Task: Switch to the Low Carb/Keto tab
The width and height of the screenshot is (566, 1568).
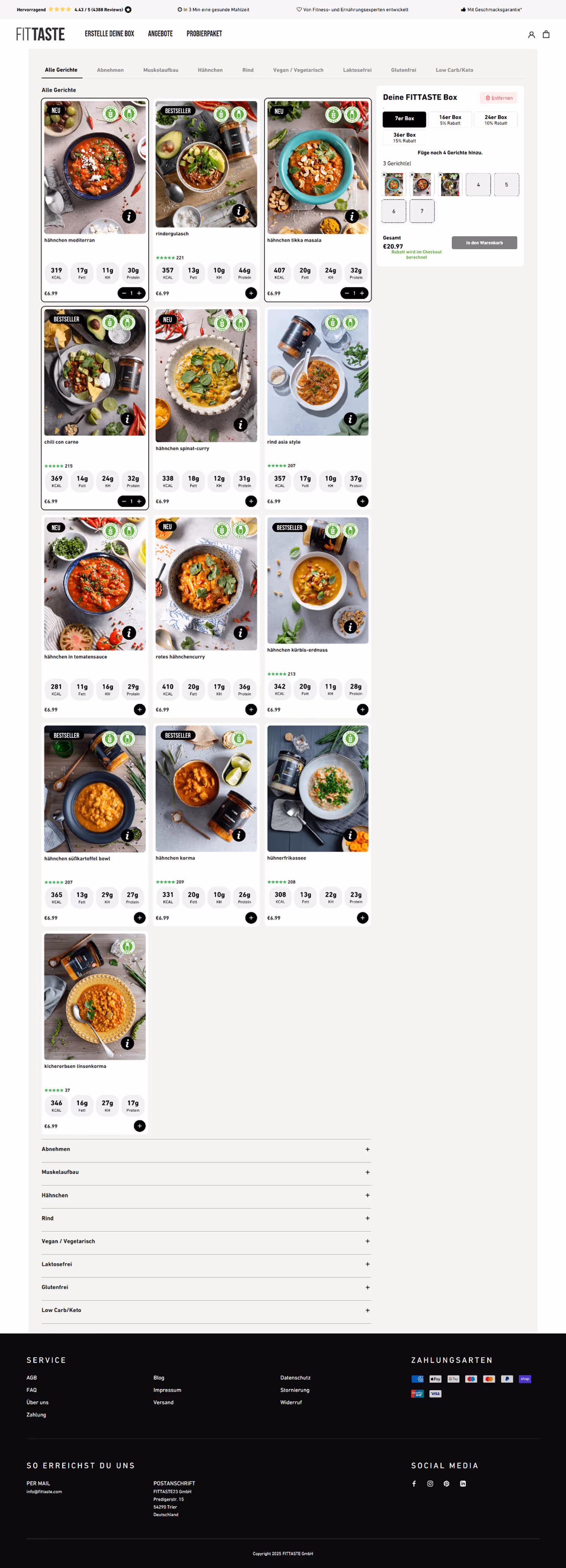Action: point(454,70)
